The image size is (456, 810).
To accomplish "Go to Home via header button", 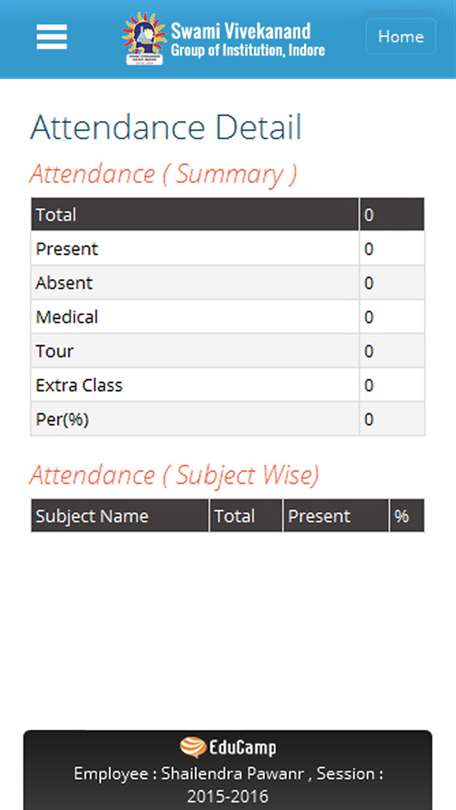I will [x=401, y=37].
